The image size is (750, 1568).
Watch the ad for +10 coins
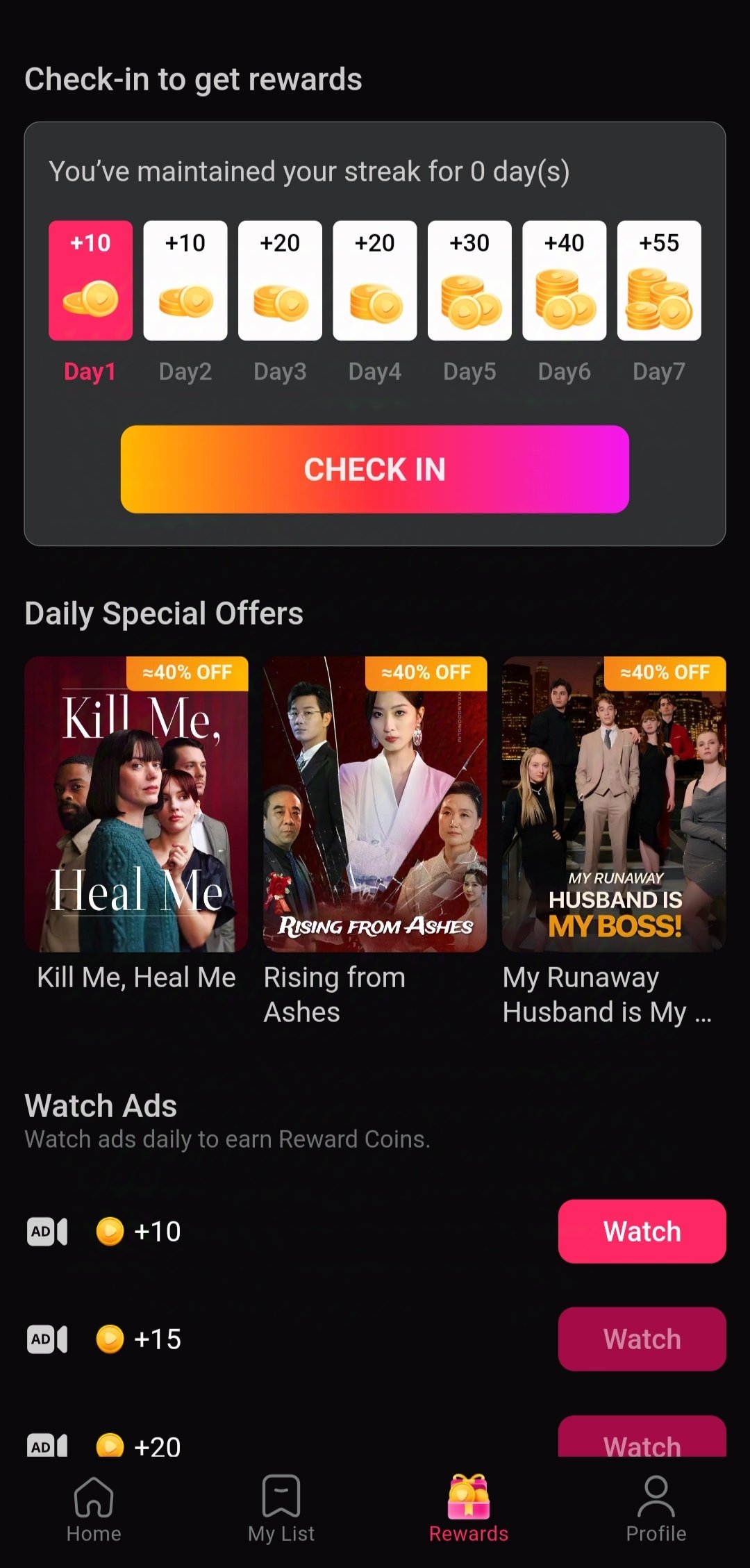[x=642, y=1231]
